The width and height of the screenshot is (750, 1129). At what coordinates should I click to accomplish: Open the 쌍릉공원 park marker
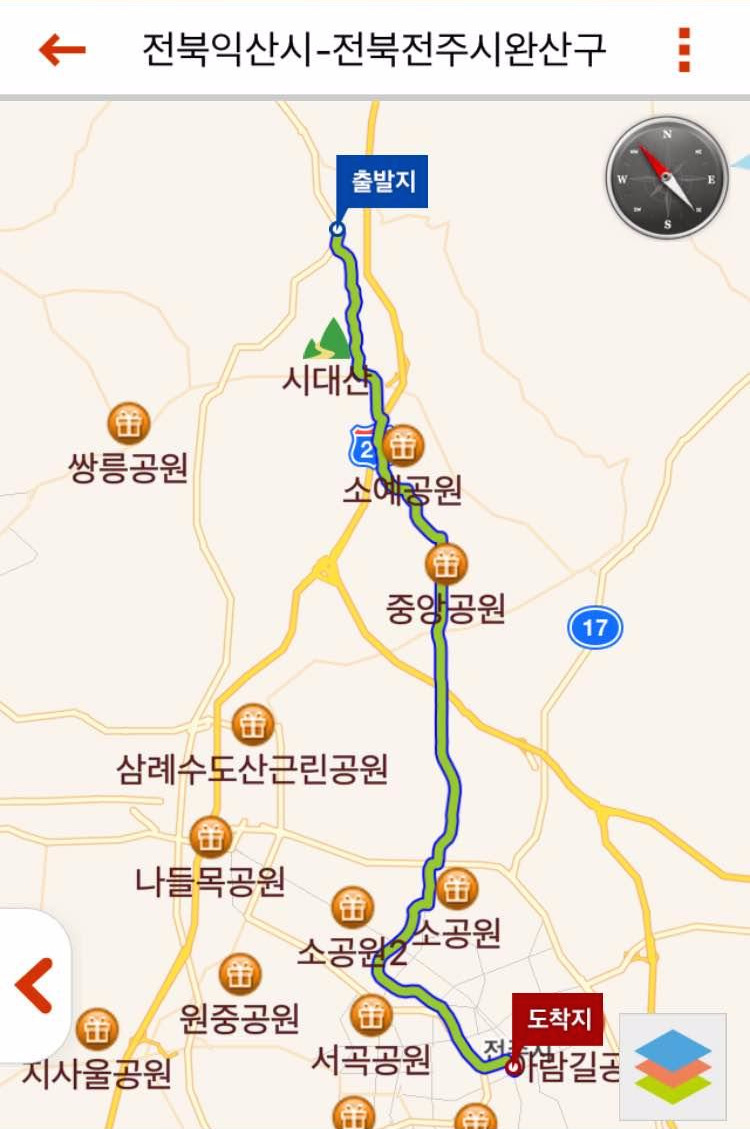click(x=128, y=423)
